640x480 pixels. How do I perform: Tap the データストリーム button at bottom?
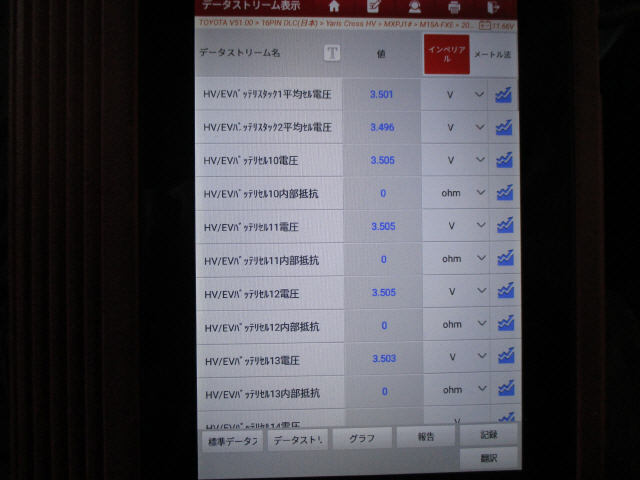[297, 439]
